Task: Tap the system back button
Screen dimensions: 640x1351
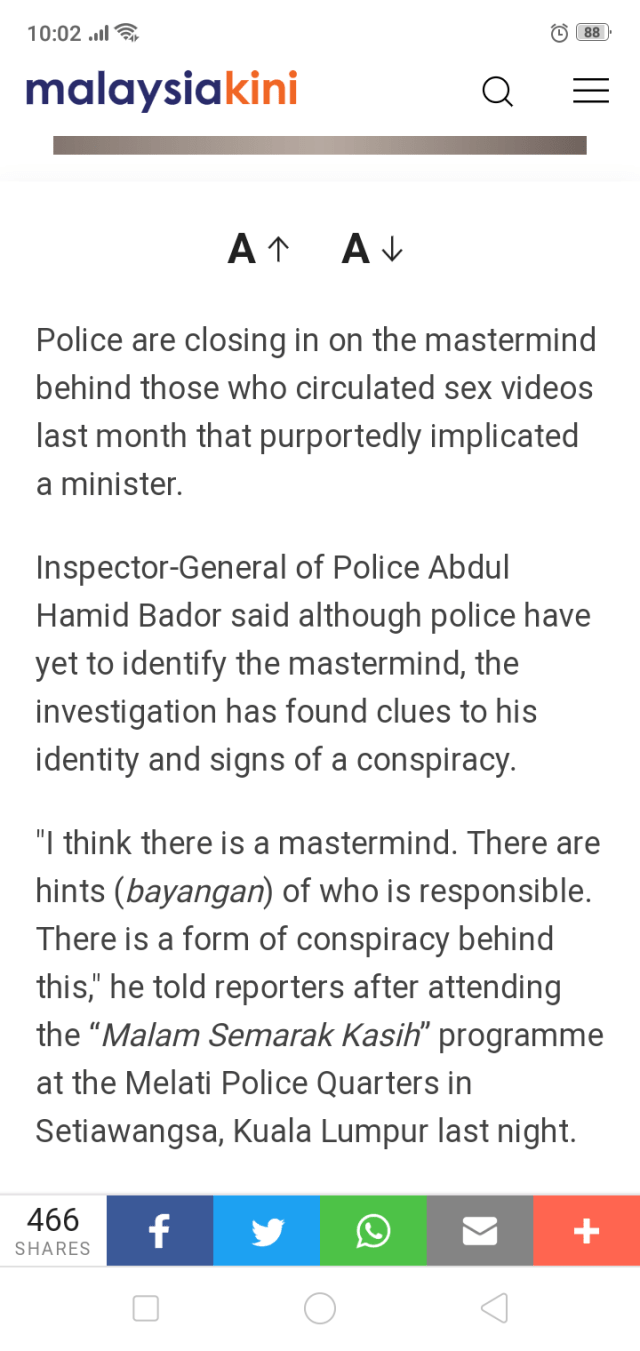Action: (494, 1308)
